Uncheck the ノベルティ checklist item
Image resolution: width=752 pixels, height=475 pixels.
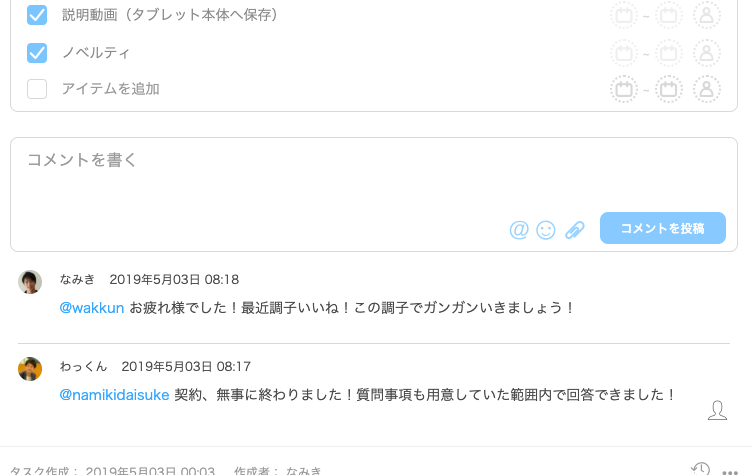[37, 52]
